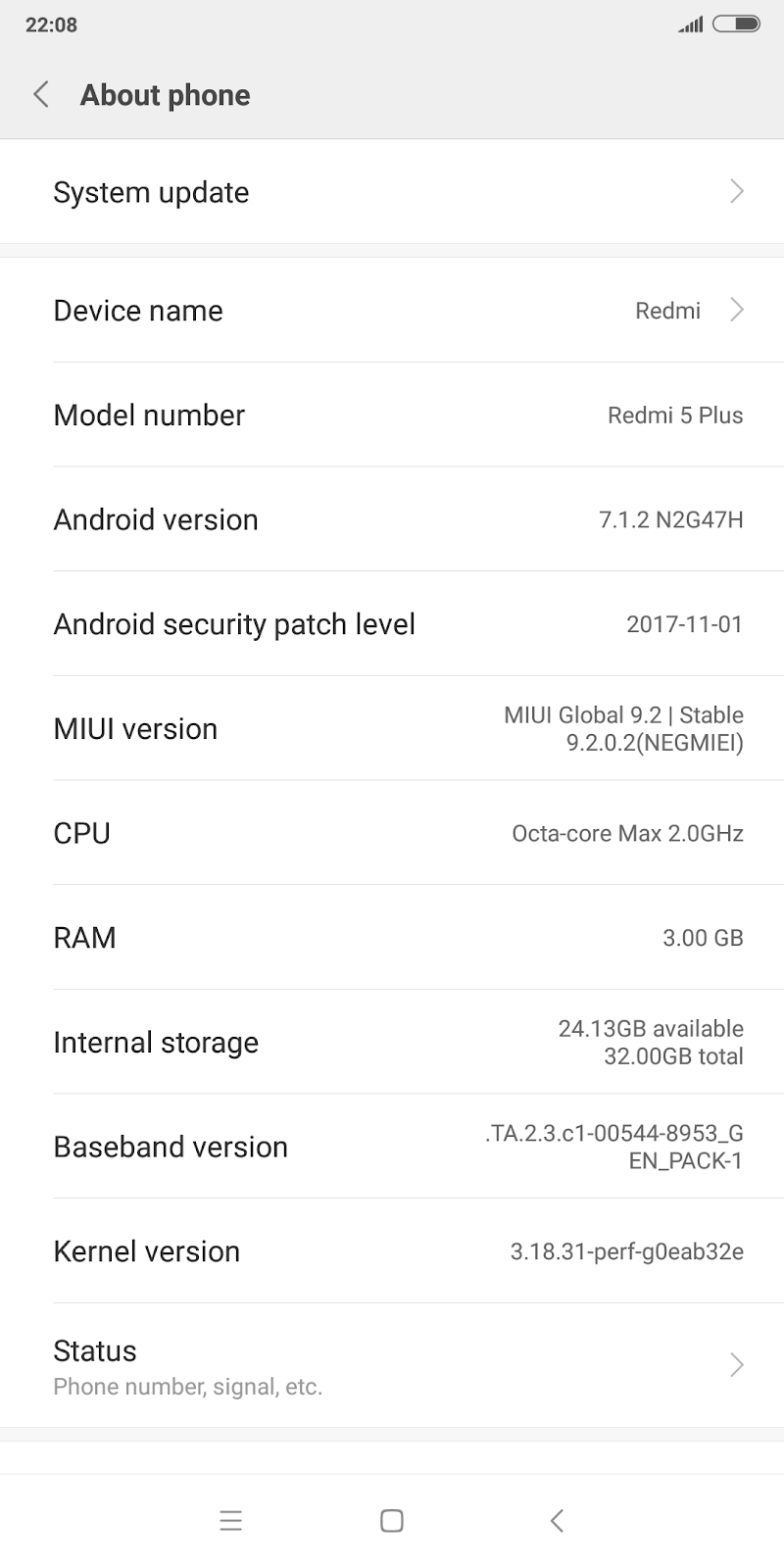Expand the Device name row chevron
The width and height of the screenshot is (784, 1568).
736,310
